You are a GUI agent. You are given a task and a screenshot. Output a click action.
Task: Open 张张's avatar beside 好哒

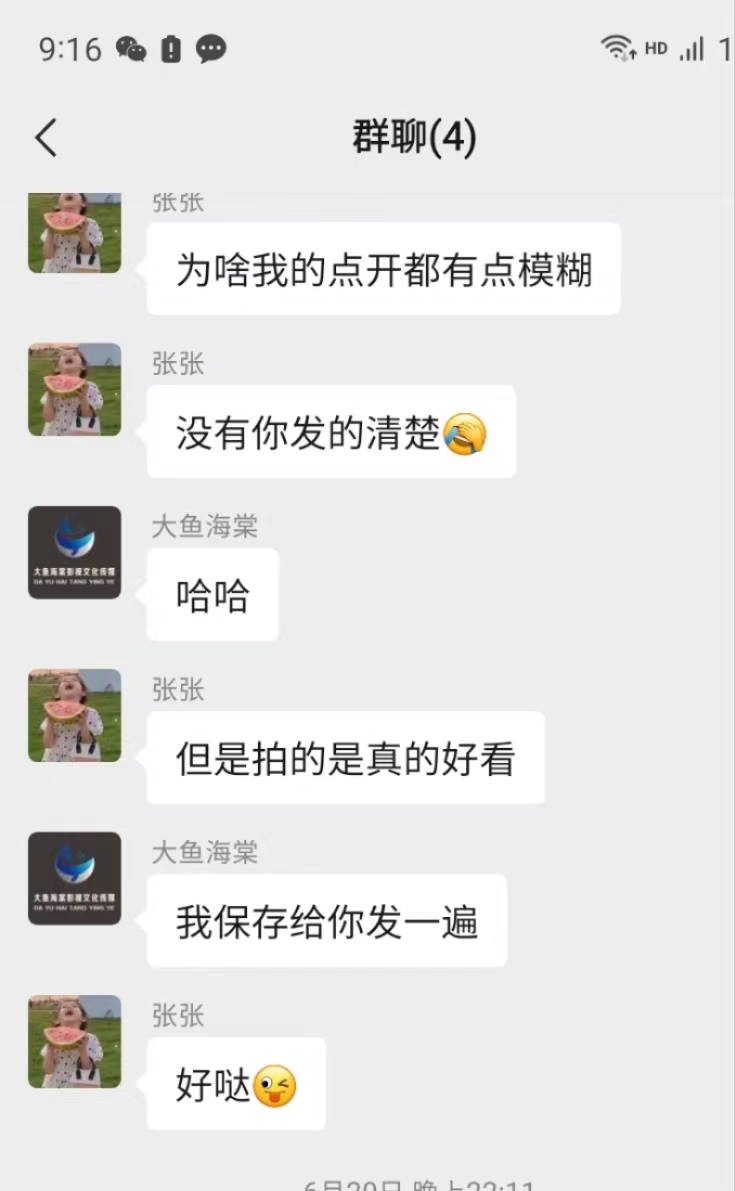(74, 1041)
